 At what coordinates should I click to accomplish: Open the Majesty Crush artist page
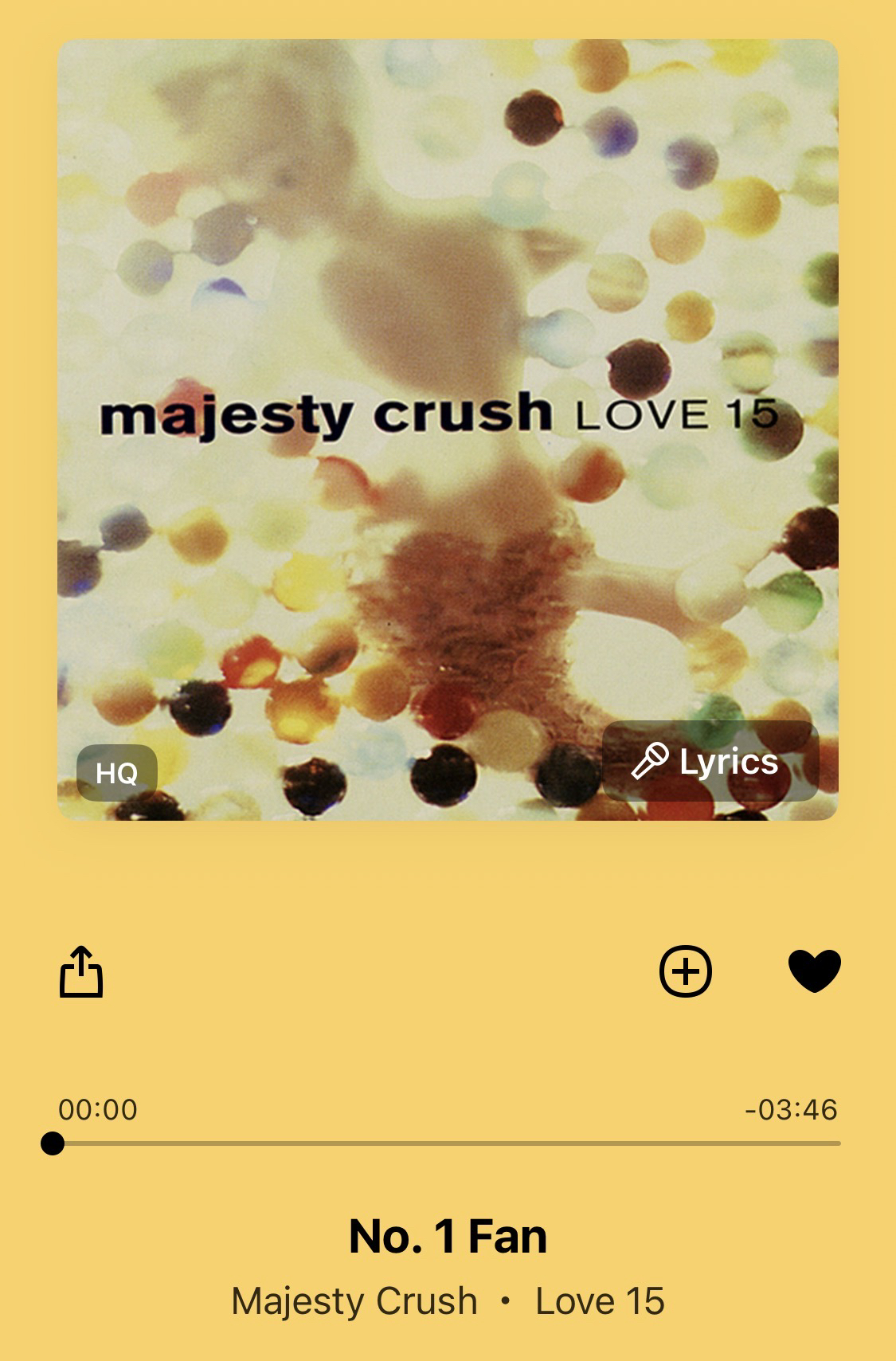coord(354,1301)
